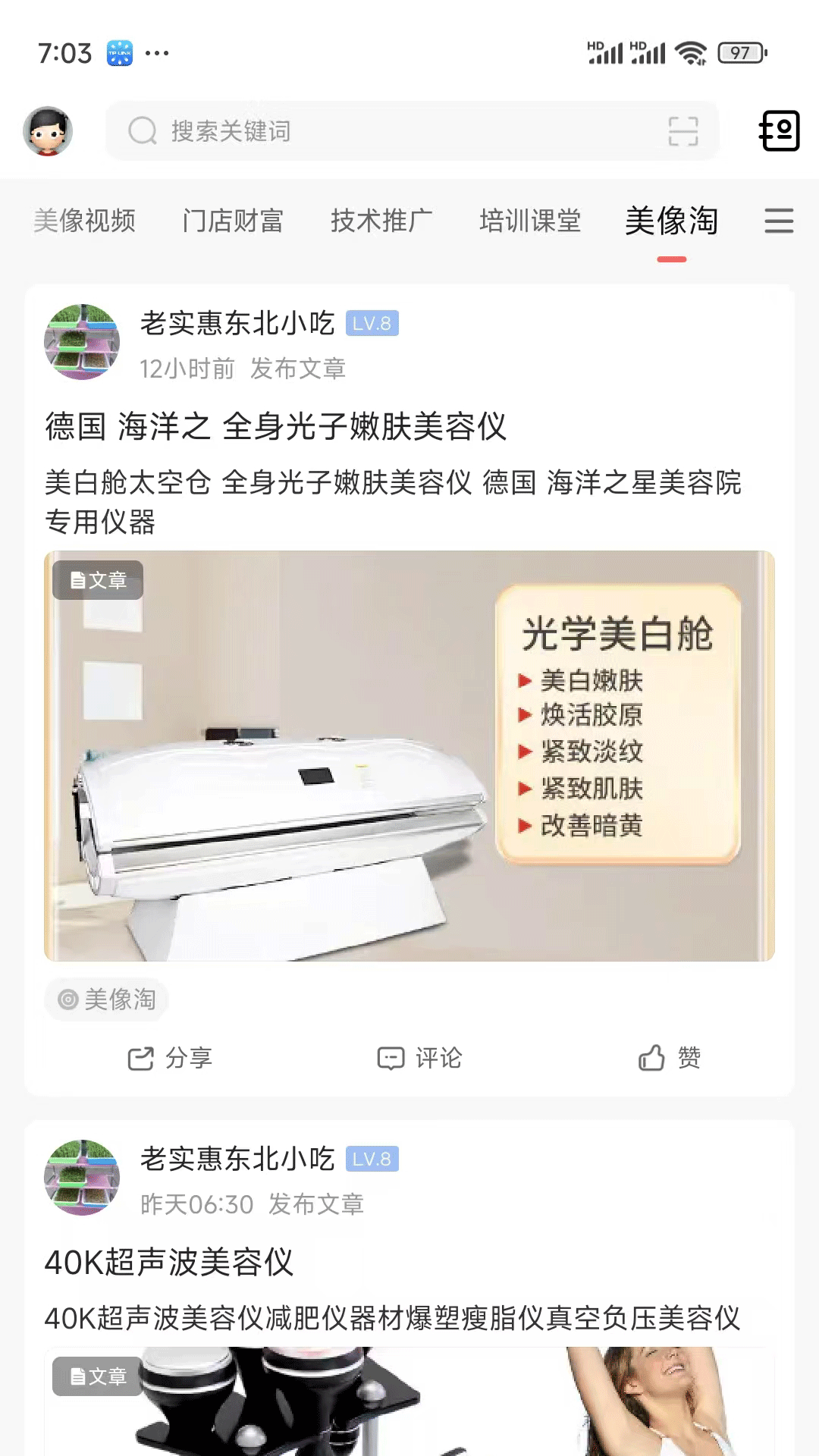Comment on the 全身光子嫩肤美容仪 post

(419, 1058)
